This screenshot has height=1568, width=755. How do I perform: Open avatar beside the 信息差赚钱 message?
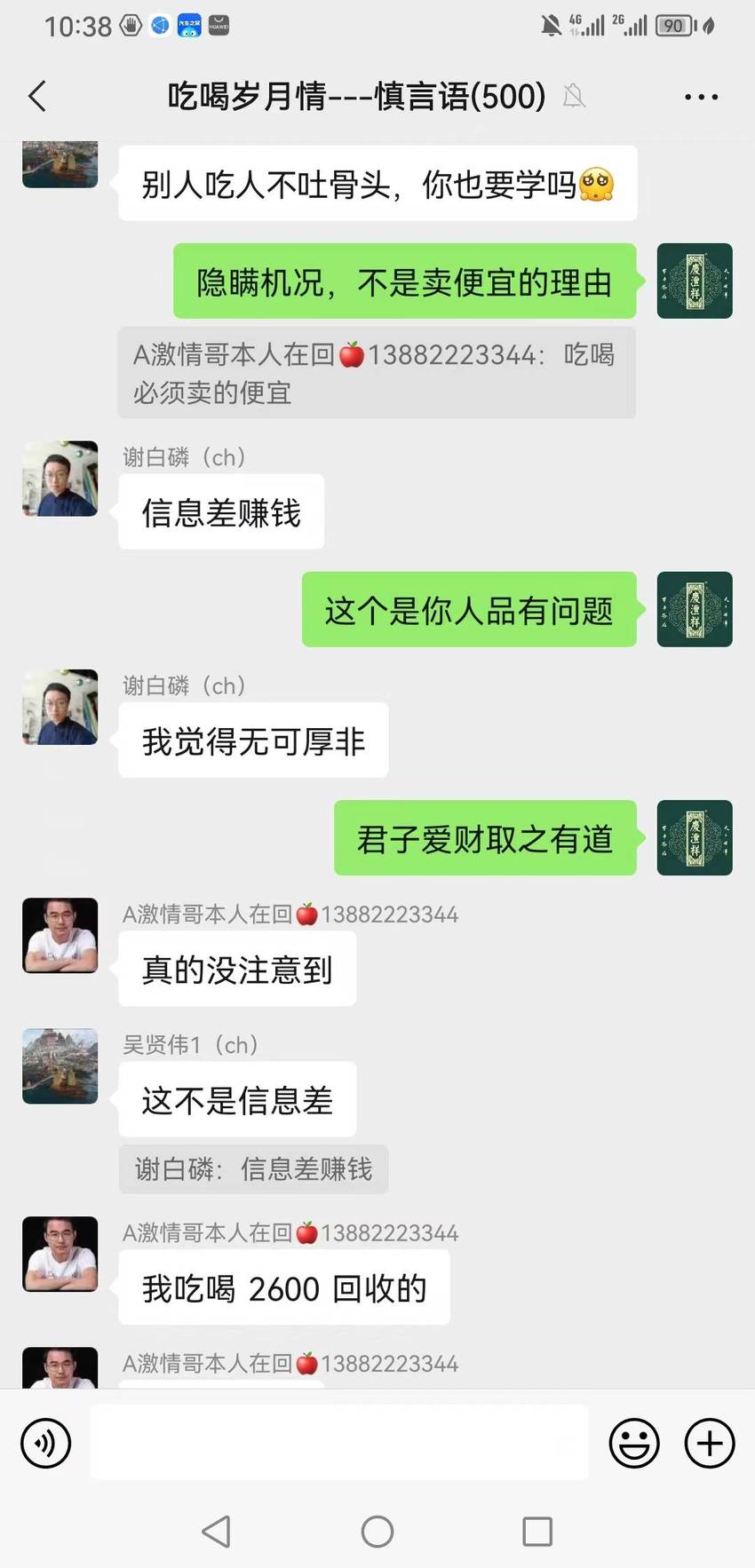[x=60, y=479]
